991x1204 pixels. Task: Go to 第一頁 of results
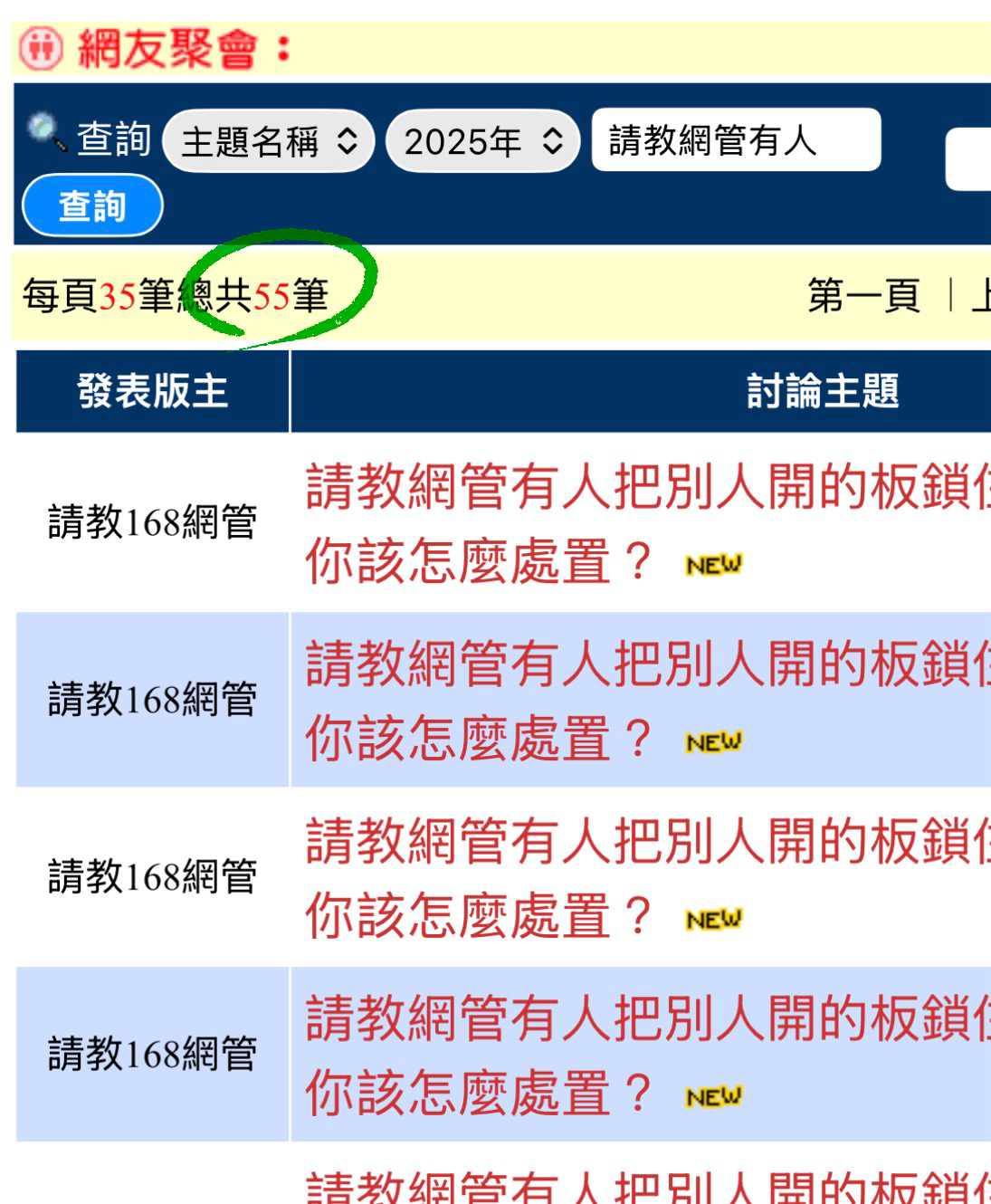[x=863, y=296]
